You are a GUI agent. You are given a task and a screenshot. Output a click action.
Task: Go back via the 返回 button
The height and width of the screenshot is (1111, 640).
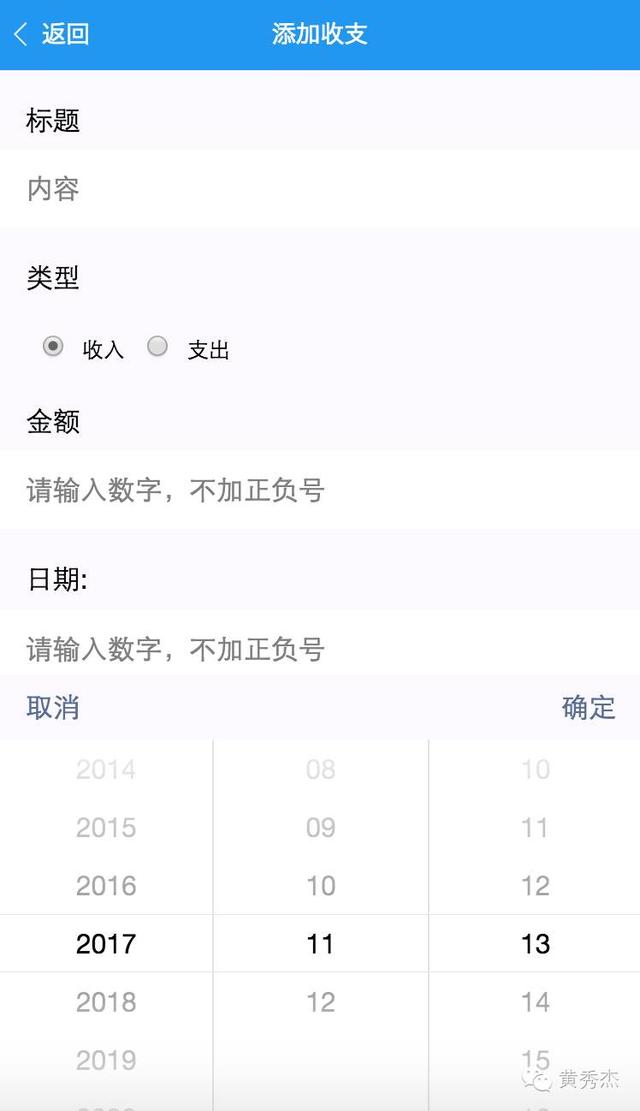pyautogui.click(x=52, y=34)
